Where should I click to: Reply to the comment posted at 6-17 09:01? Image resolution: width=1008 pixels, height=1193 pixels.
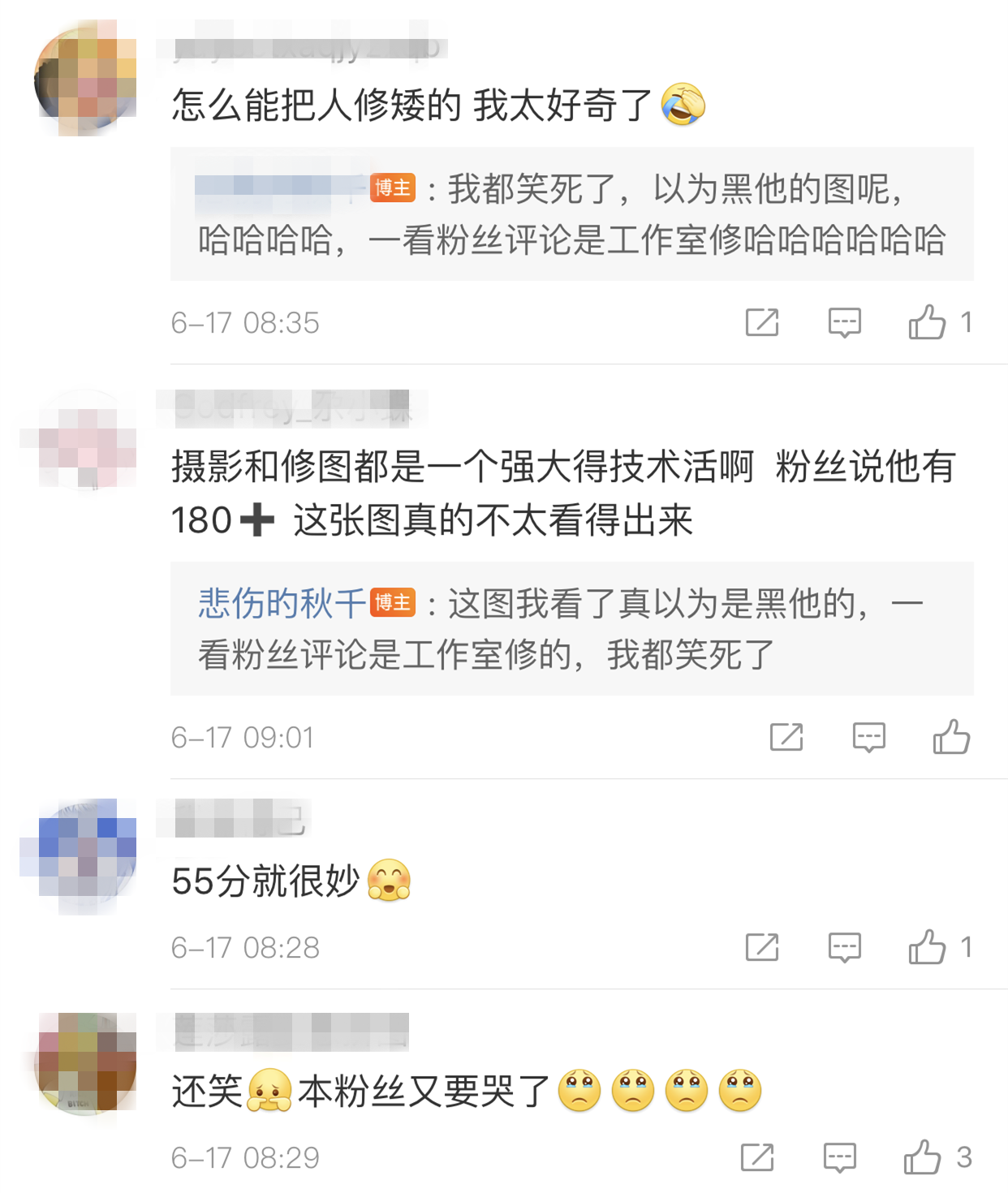(x=868, y=737)
